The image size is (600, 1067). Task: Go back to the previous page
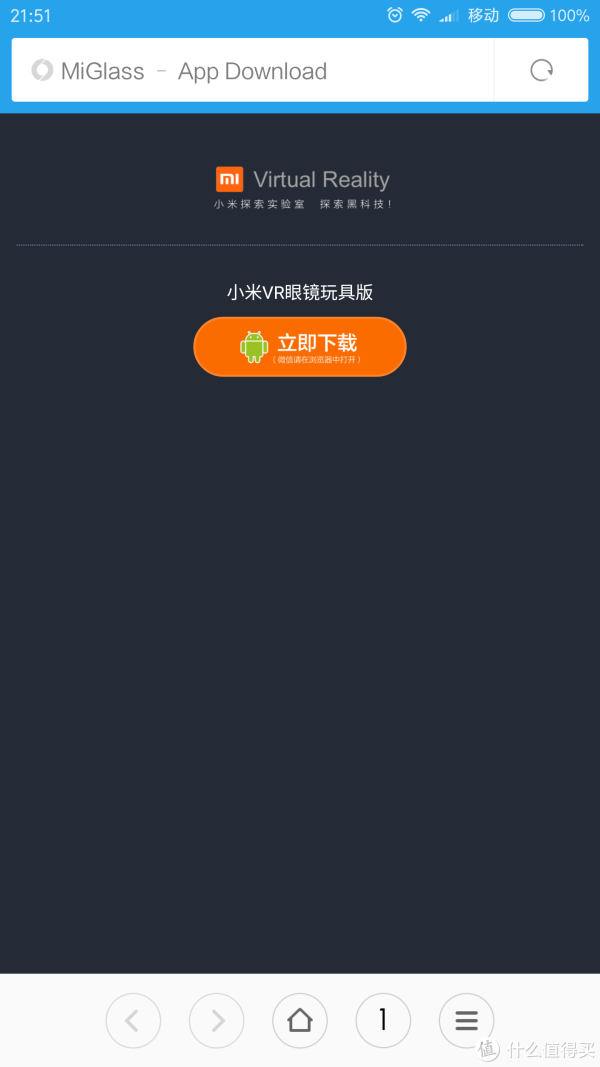pyautogui.click(x=133, y=1021)
